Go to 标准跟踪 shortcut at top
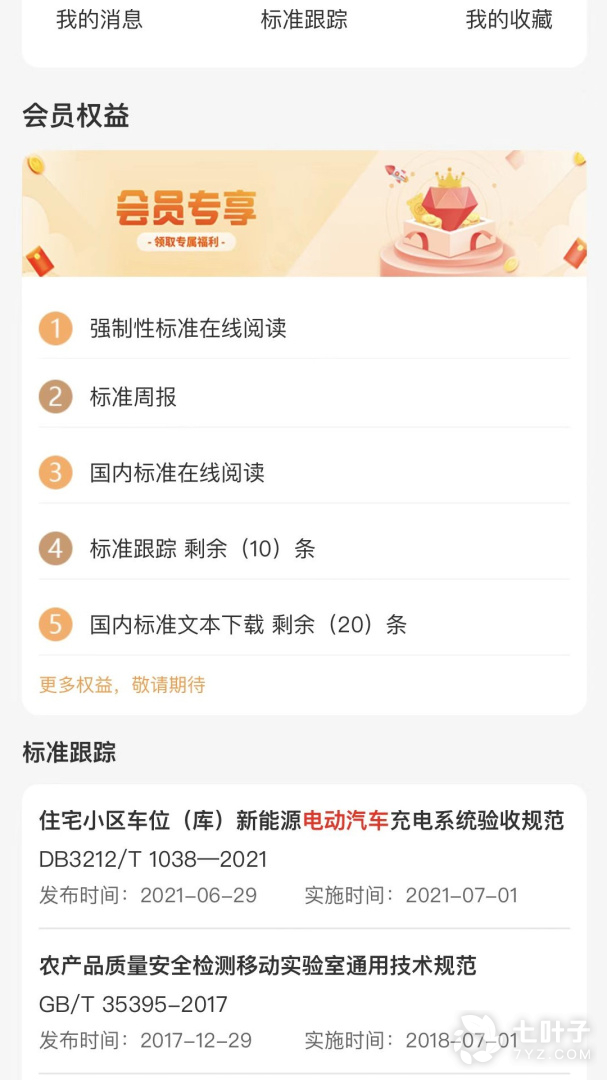The image size is (607, 1080). [304, 20]
